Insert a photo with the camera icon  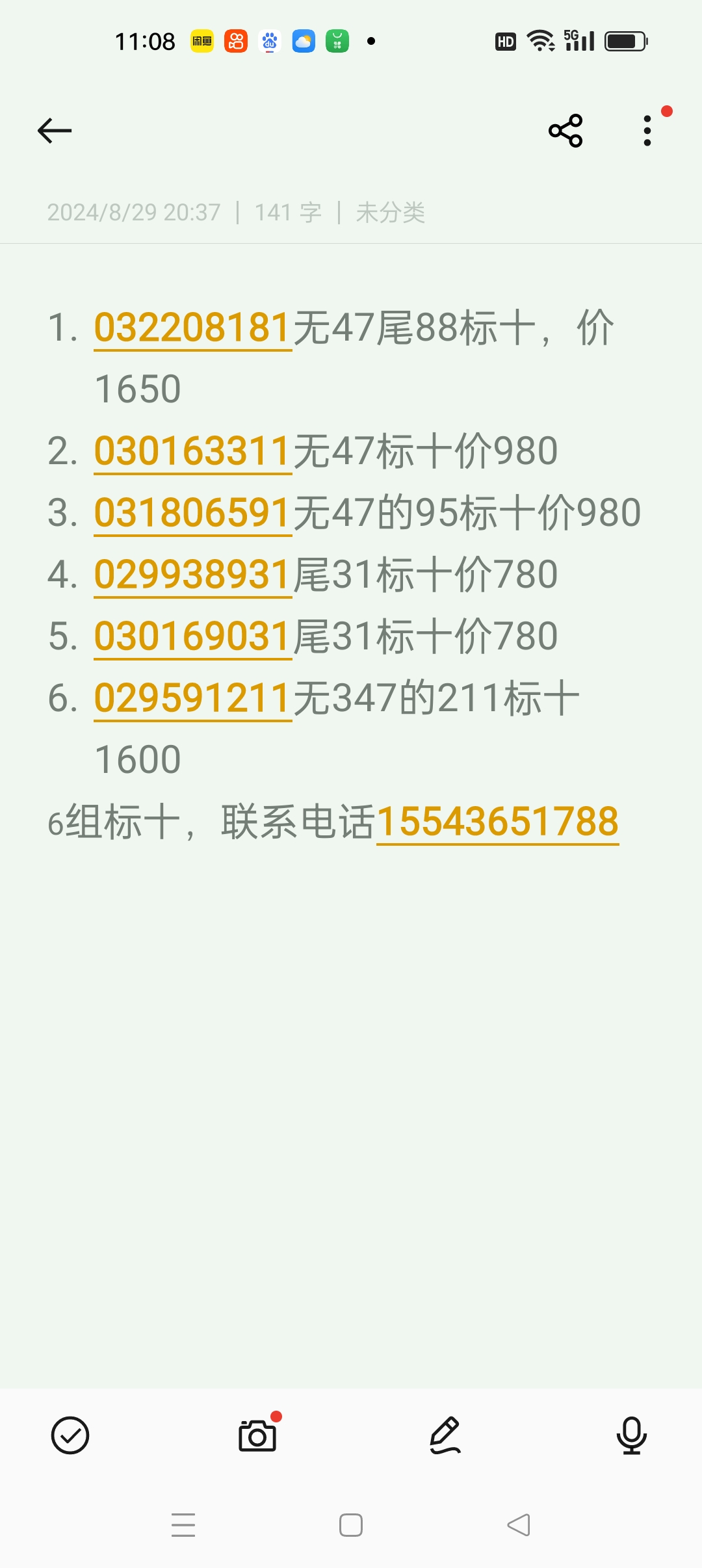[257, 1435]
